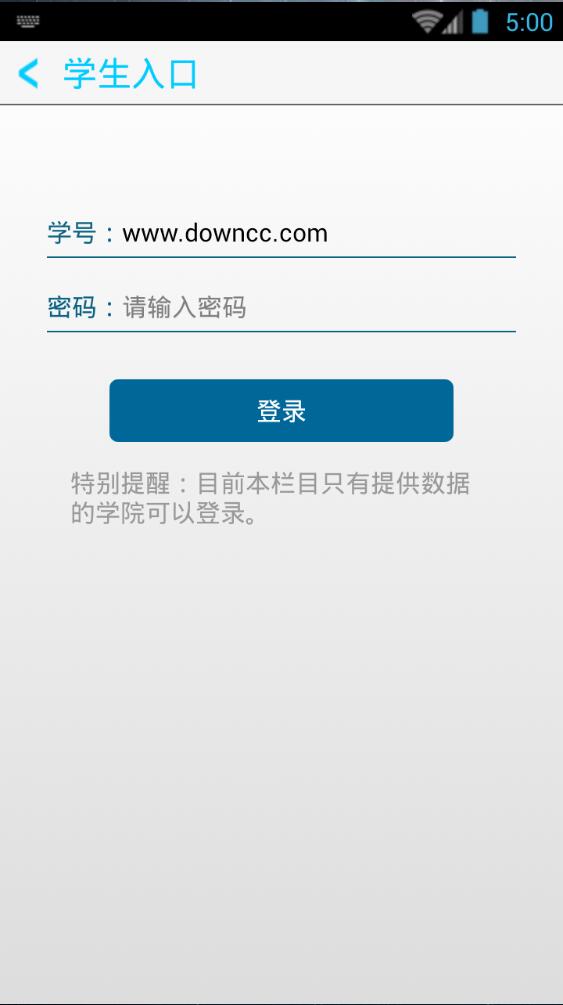This screenshot has width=563, height=1005.
Task: Go back using the top-left arrow
Action: [28, 73]
